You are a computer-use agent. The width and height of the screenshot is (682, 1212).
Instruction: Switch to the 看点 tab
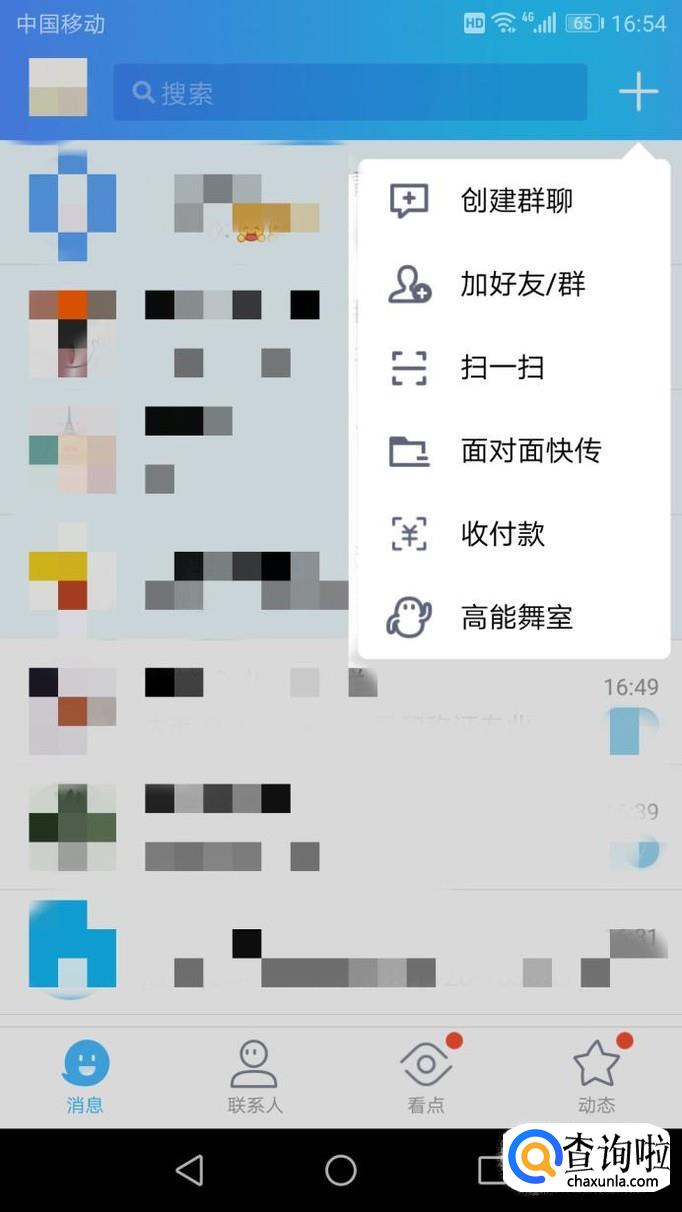426,1076
